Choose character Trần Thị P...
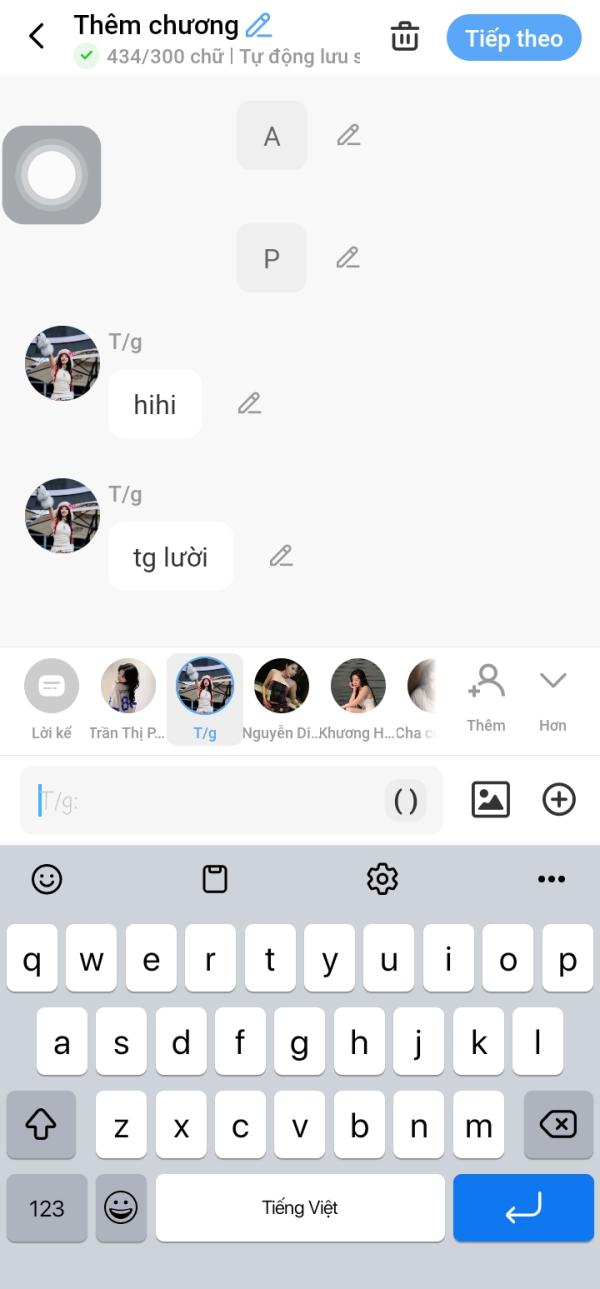The image size is (600, 1289). [128, 700]
